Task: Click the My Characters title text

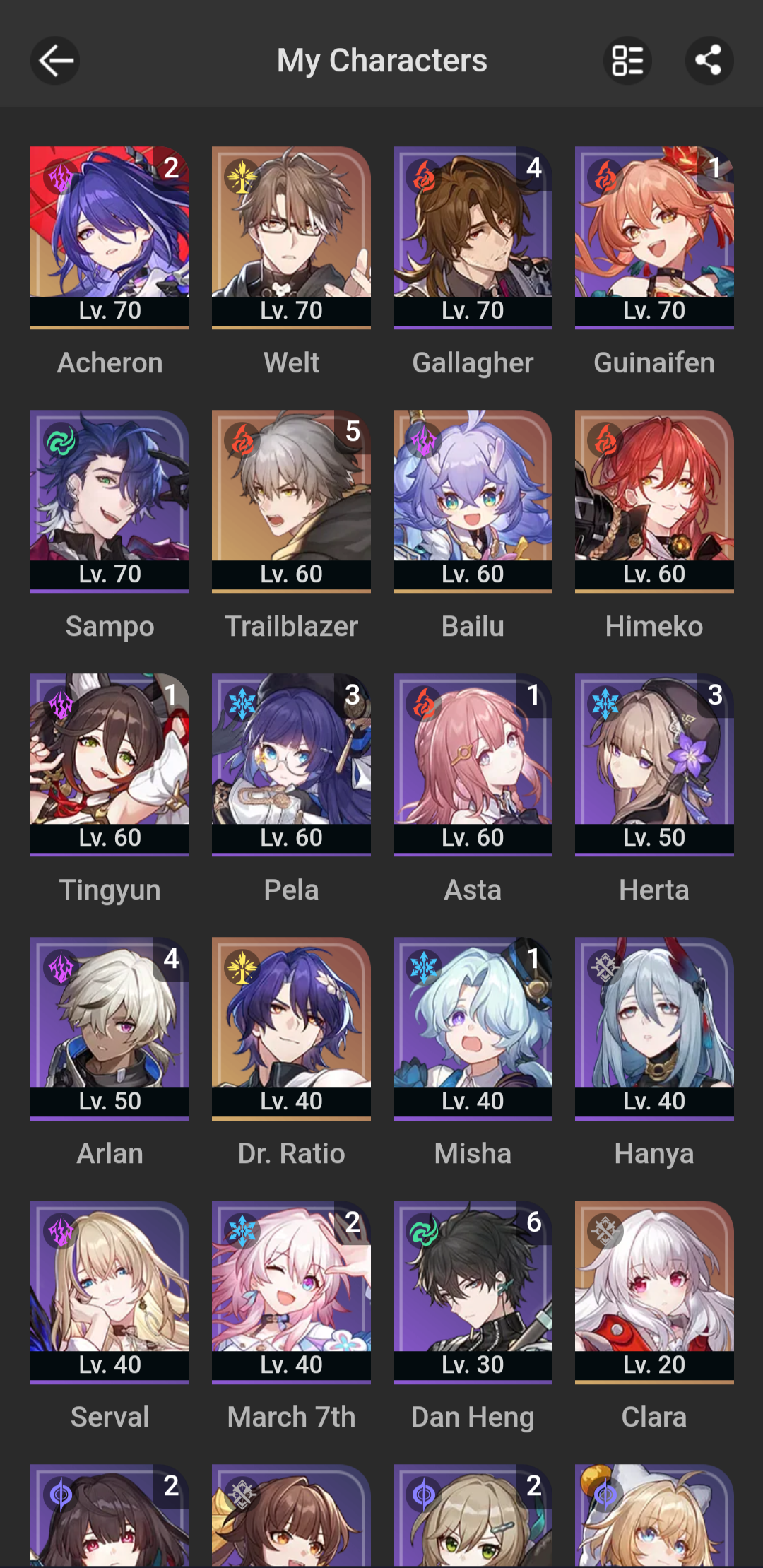Action: click(x=381, y=60)
